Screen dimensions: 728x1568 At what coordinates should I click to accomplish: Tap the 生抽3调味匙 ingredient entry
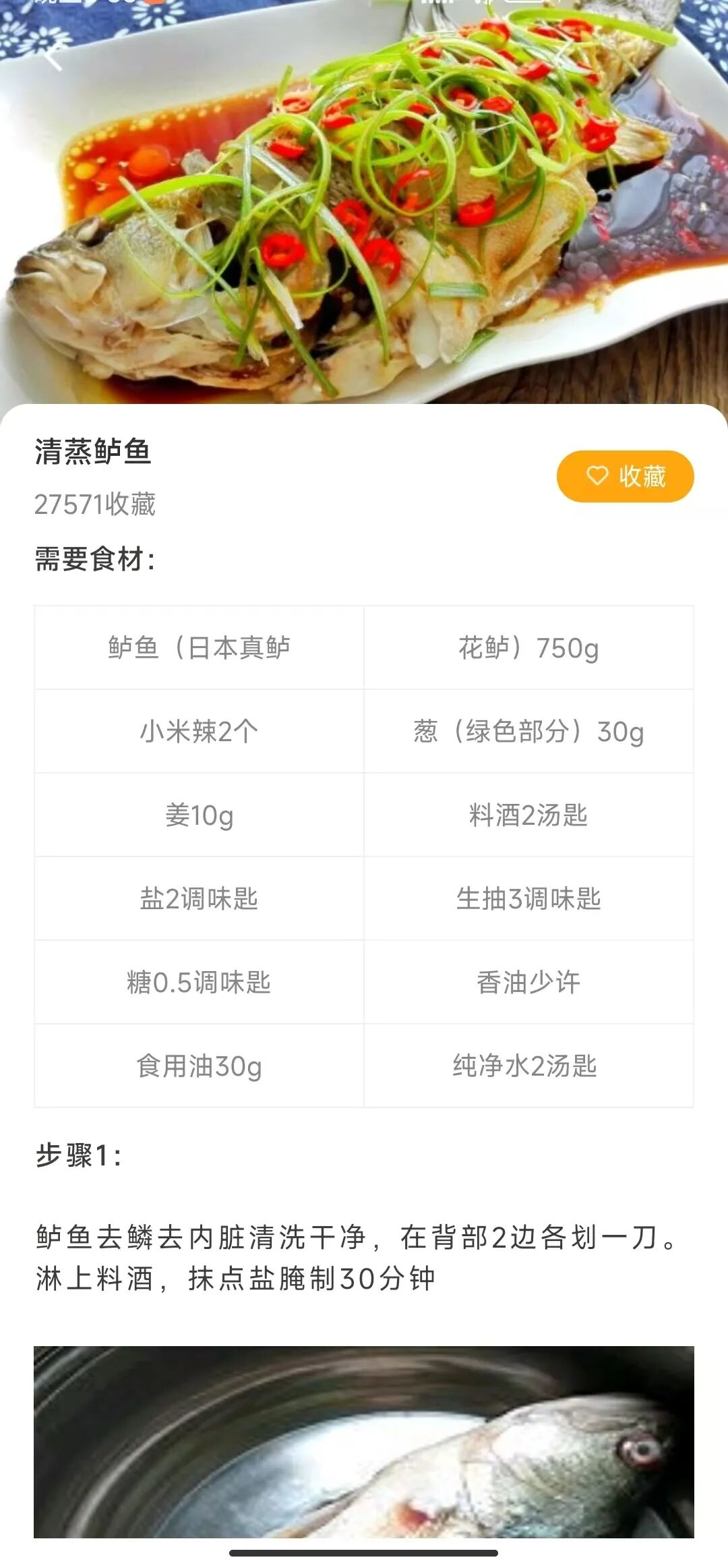[529, 898]
